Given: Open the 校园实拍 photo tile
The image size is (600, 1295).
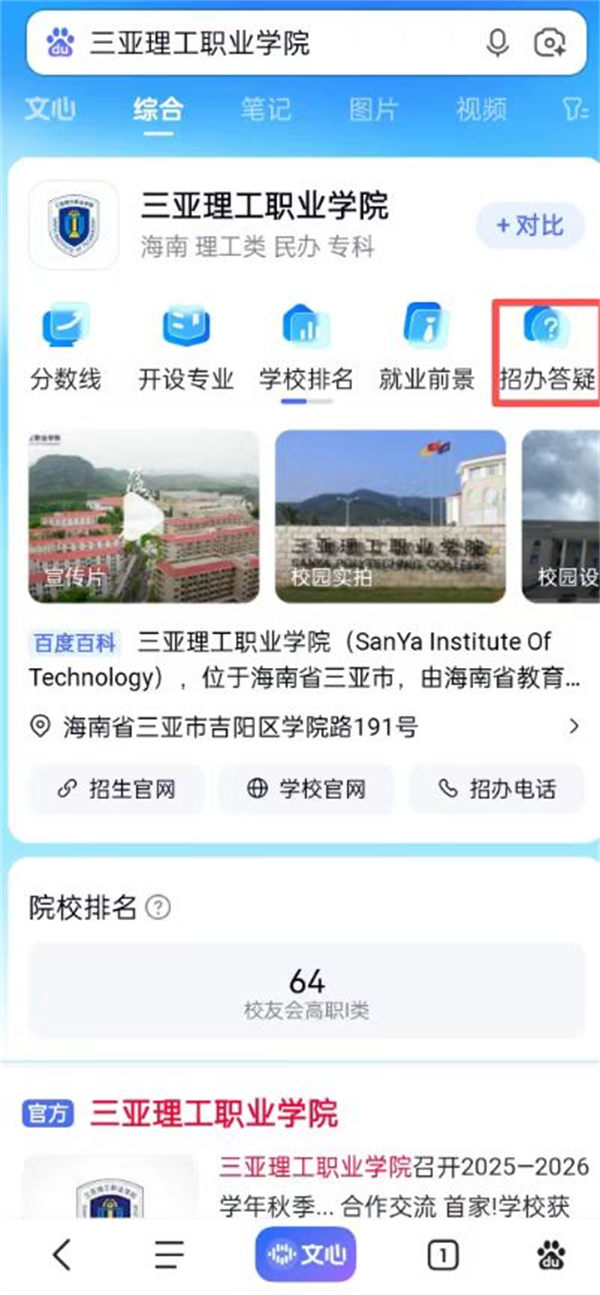Looking at the screenshot, I should 390,516.
